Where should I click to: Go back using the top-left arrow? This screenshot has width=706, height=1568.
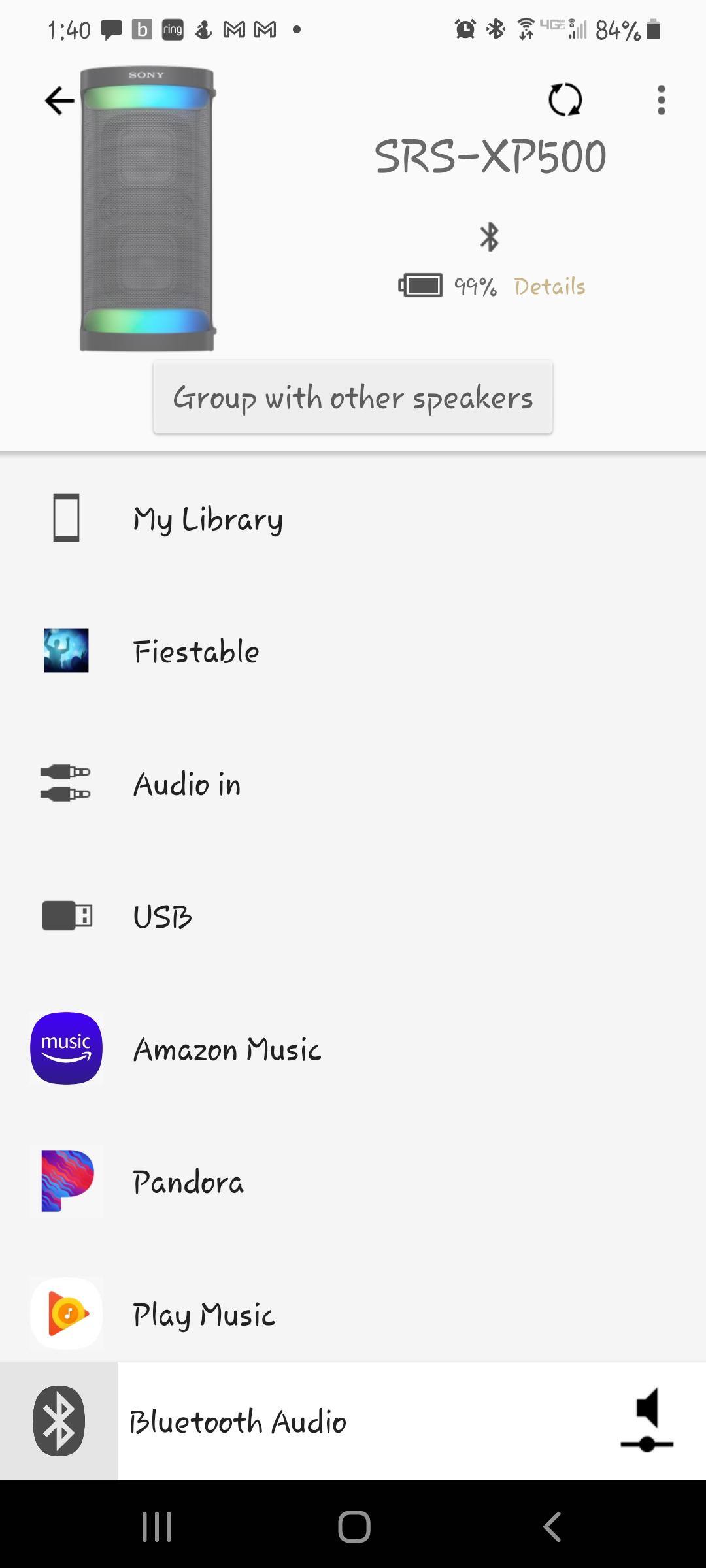coord(59,101)
